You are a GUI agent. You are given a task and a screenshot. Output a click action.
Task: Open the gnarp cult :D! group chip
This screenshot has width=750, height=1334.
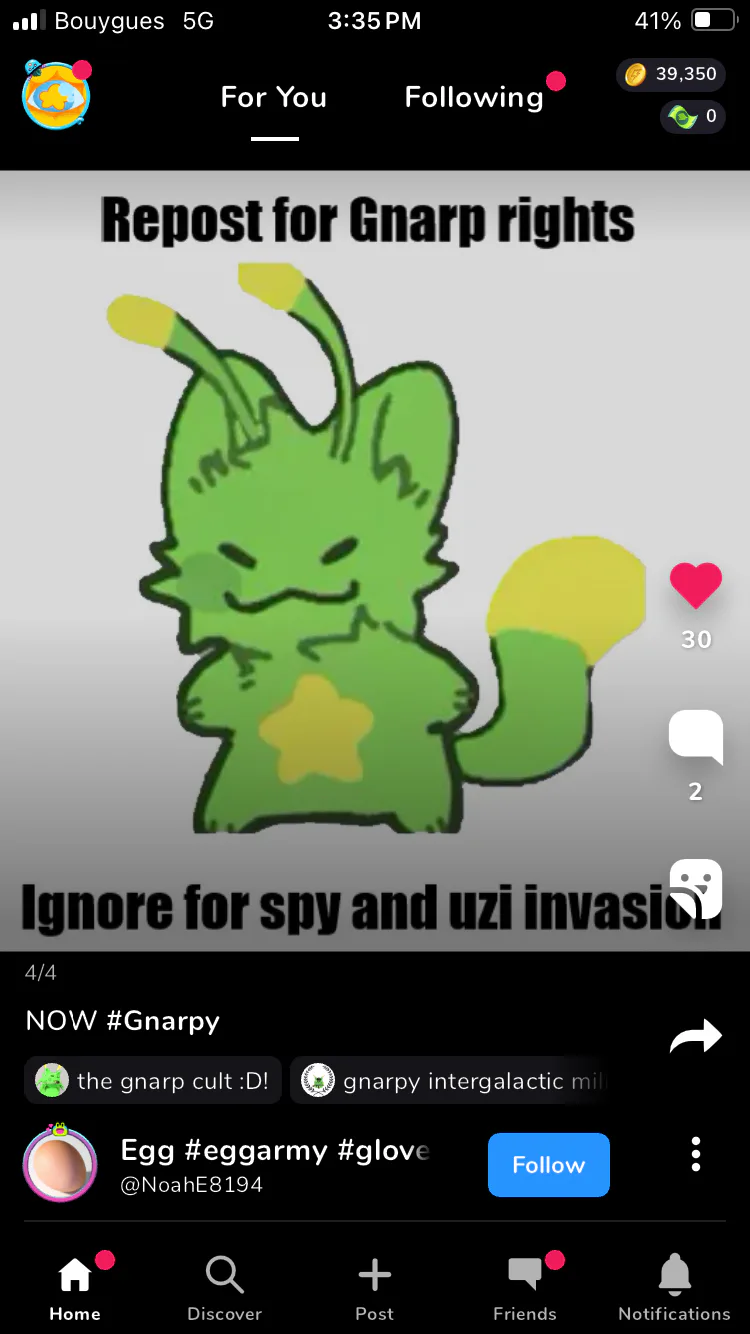pos(153,1081)
